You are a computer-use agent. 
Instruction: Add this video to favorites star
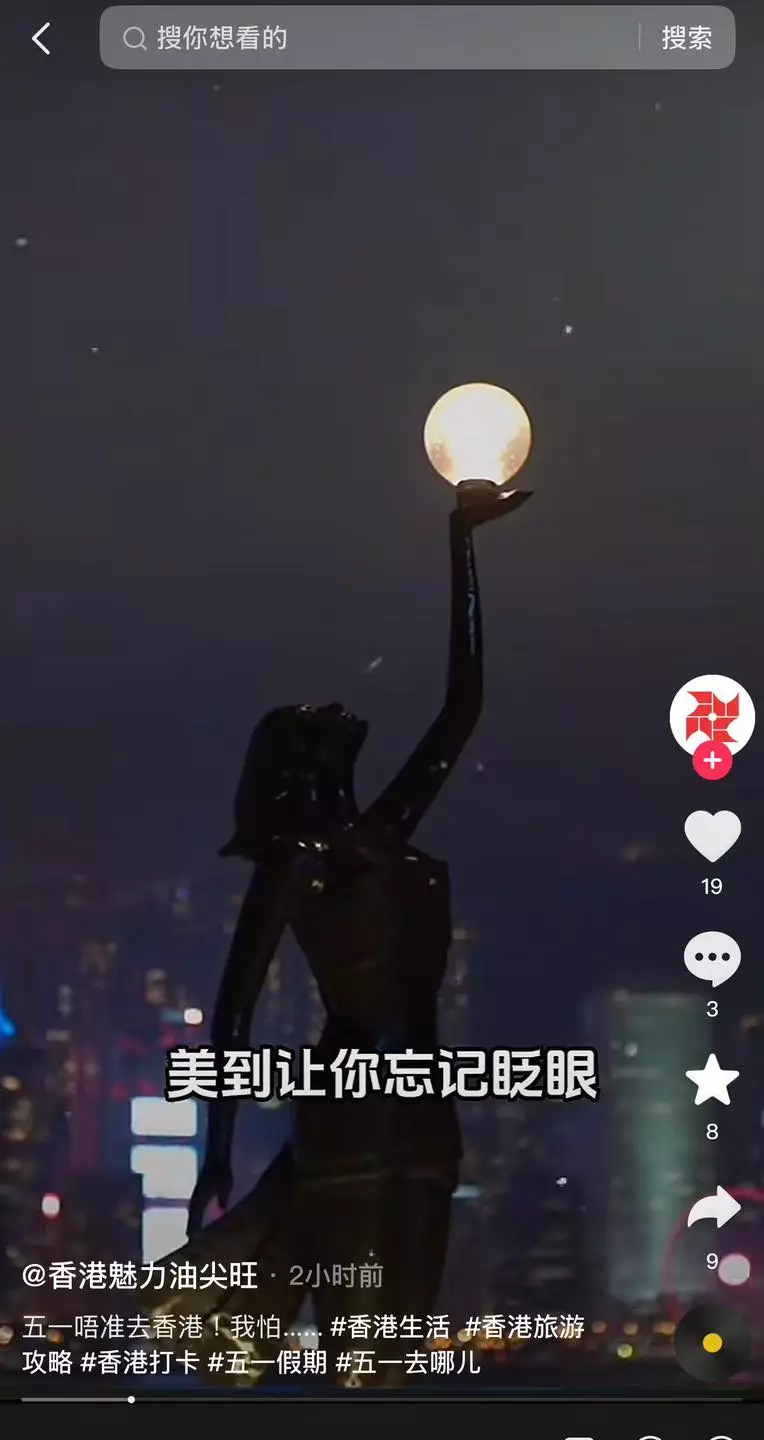[712, 1081]
